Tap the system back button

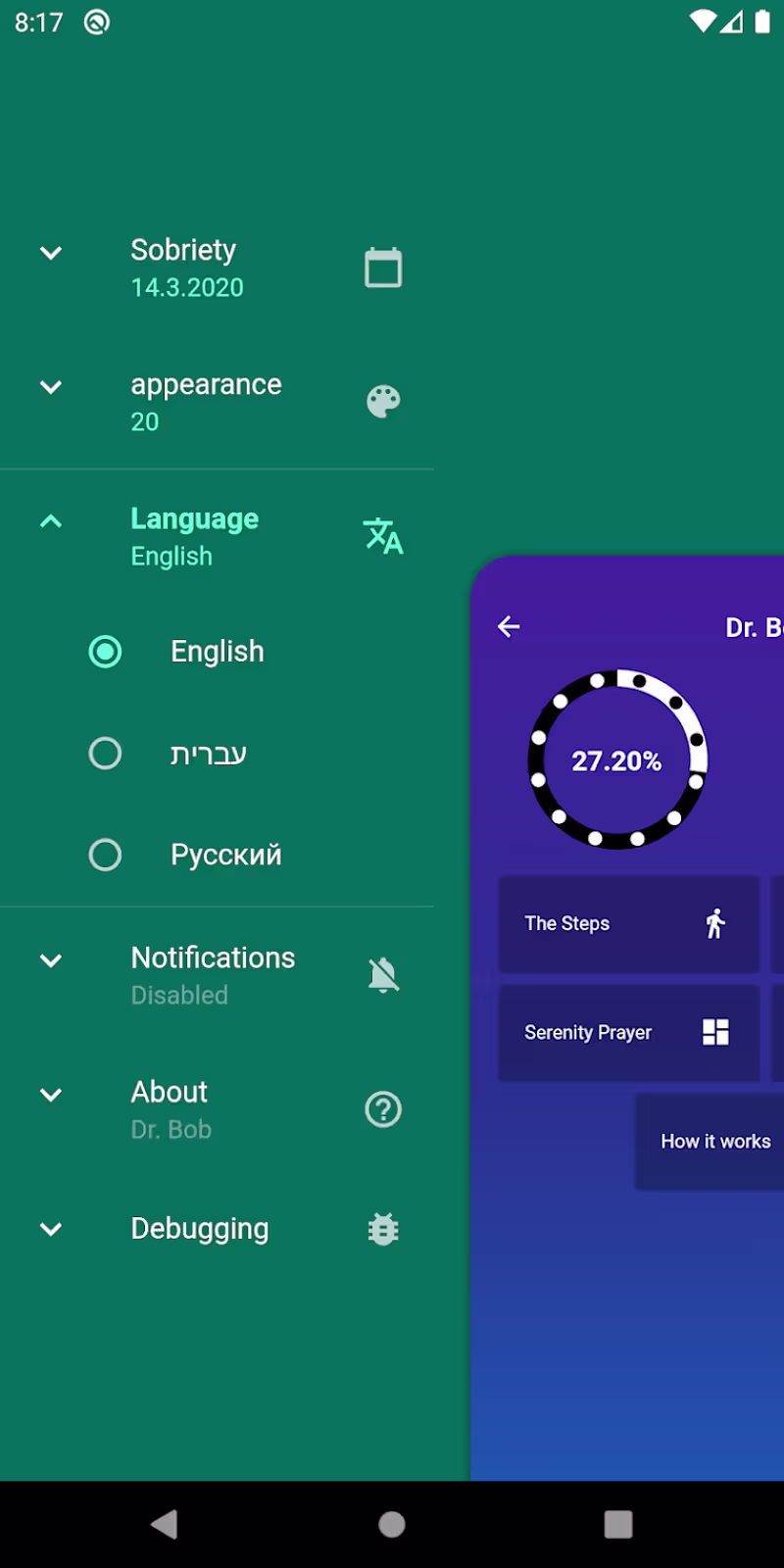point(165,1524)
